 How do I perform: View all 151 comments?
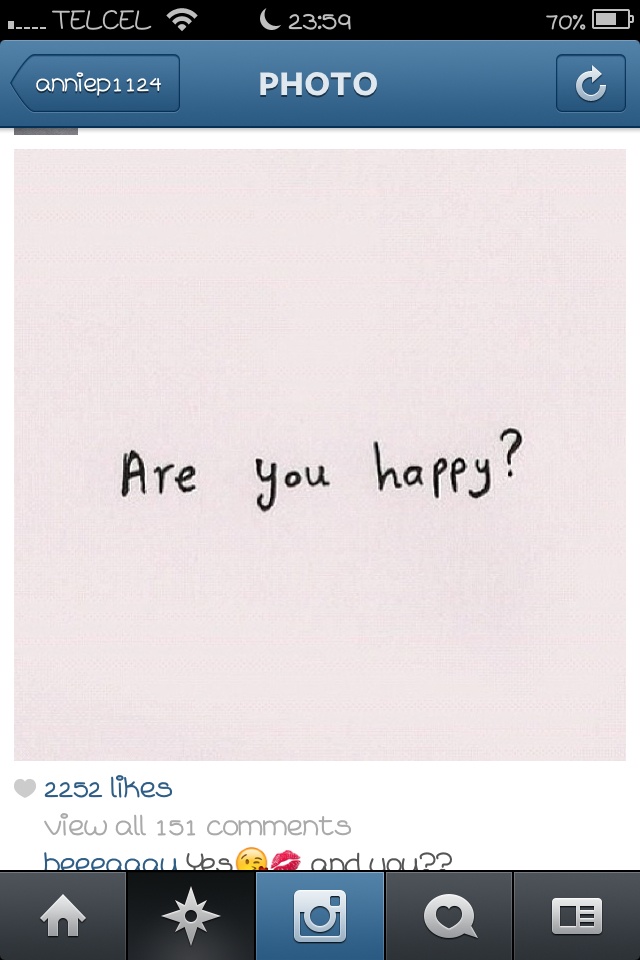[x=197, y=827]
